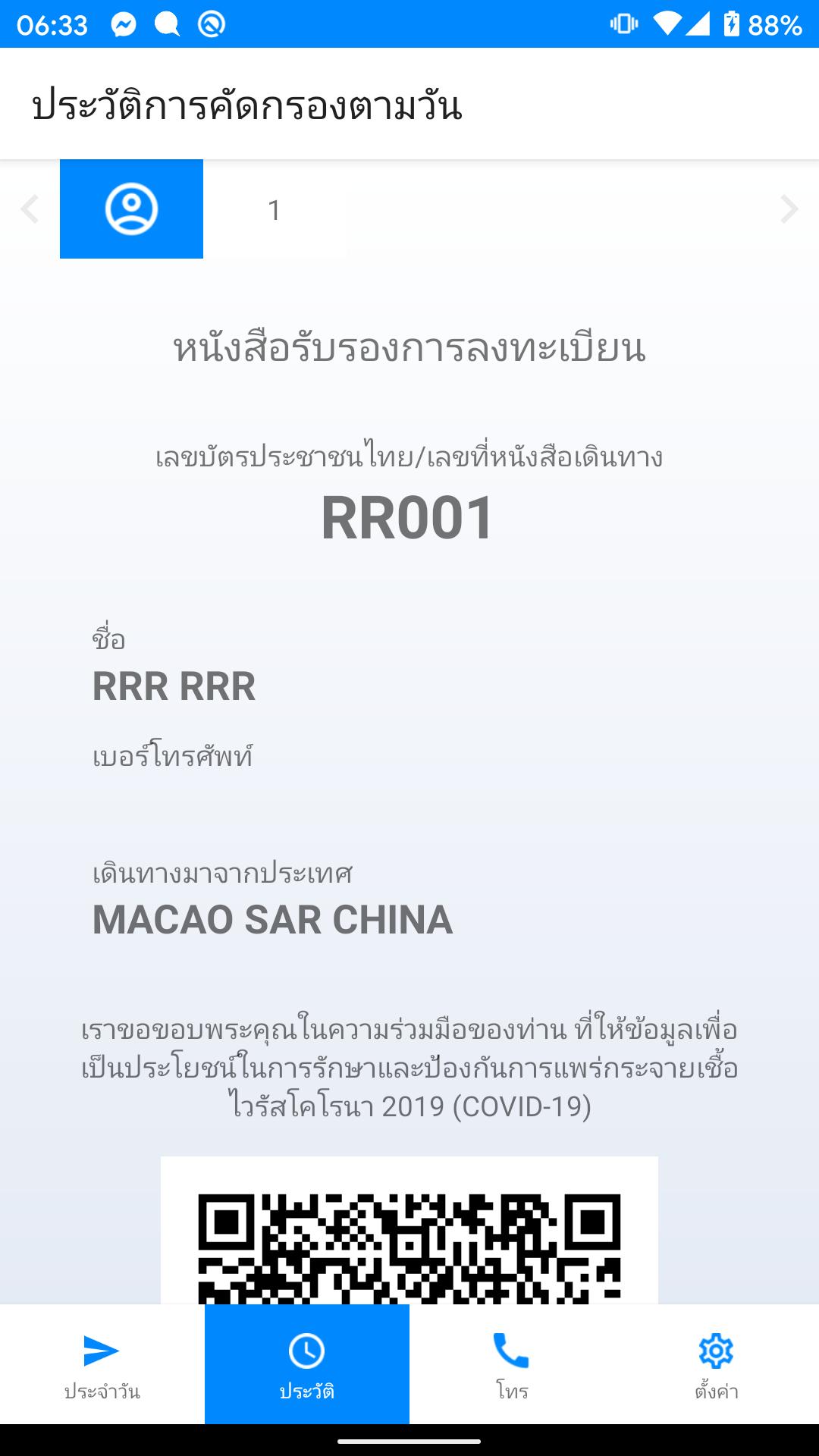Select the tab labeled 1

[275, 209]
